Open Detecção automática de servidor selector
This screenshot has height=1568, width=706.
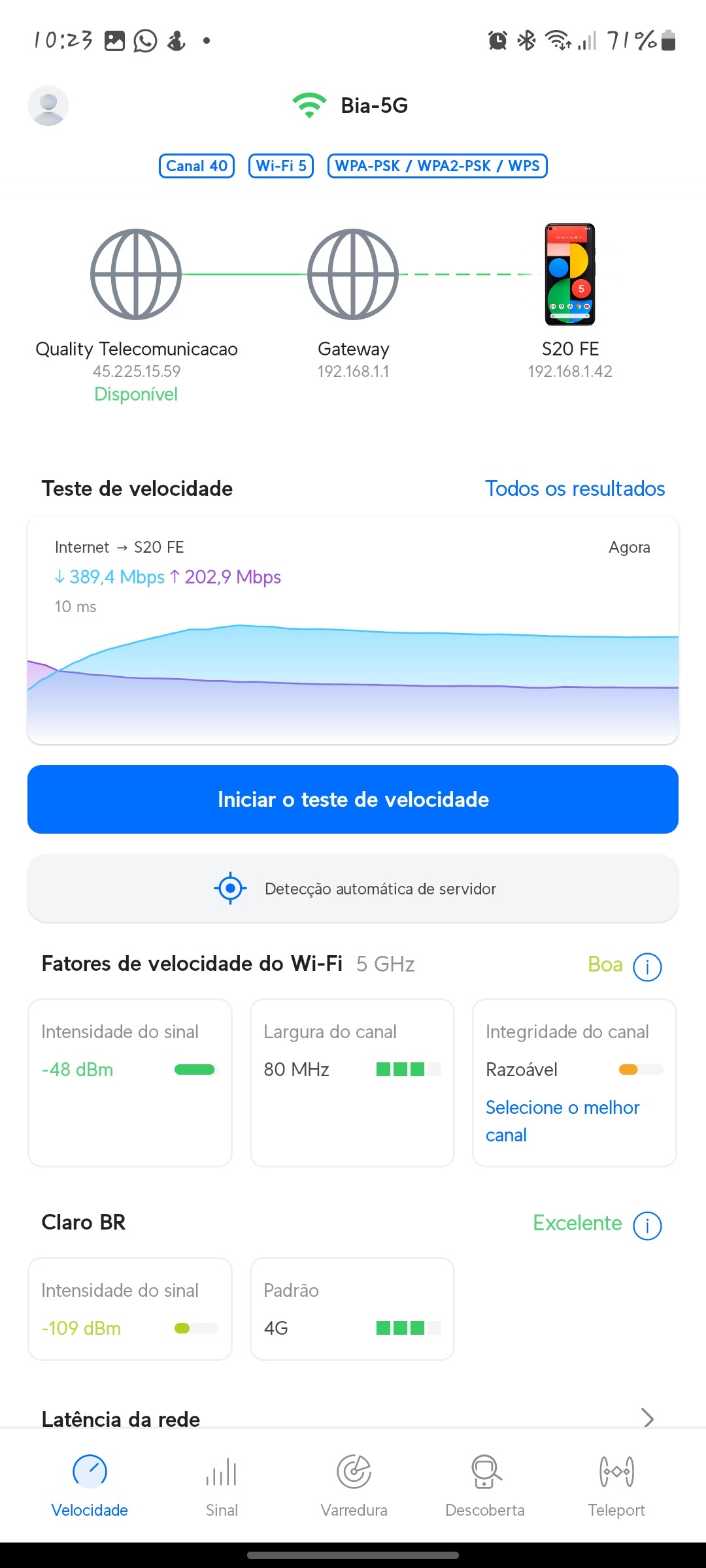[x=353, y=889]
